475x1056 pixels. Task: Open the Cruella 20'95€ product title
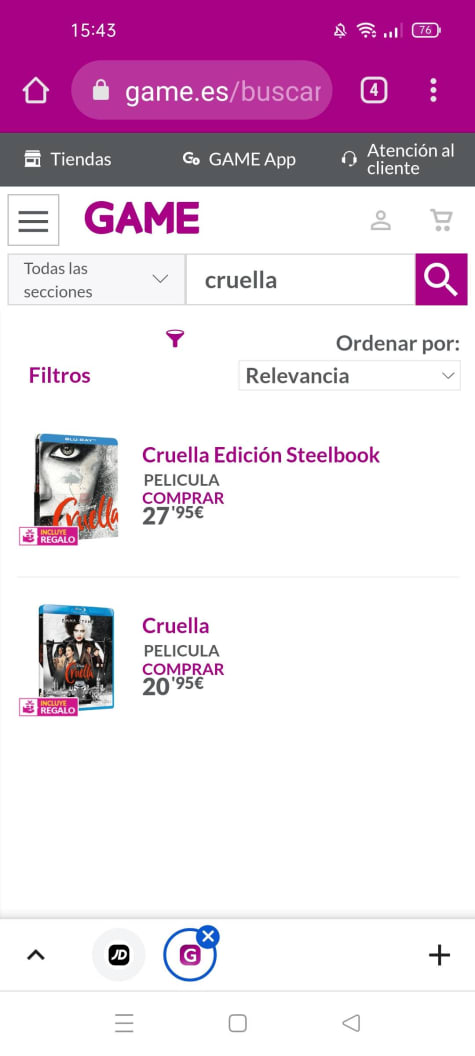click(175, 626)
